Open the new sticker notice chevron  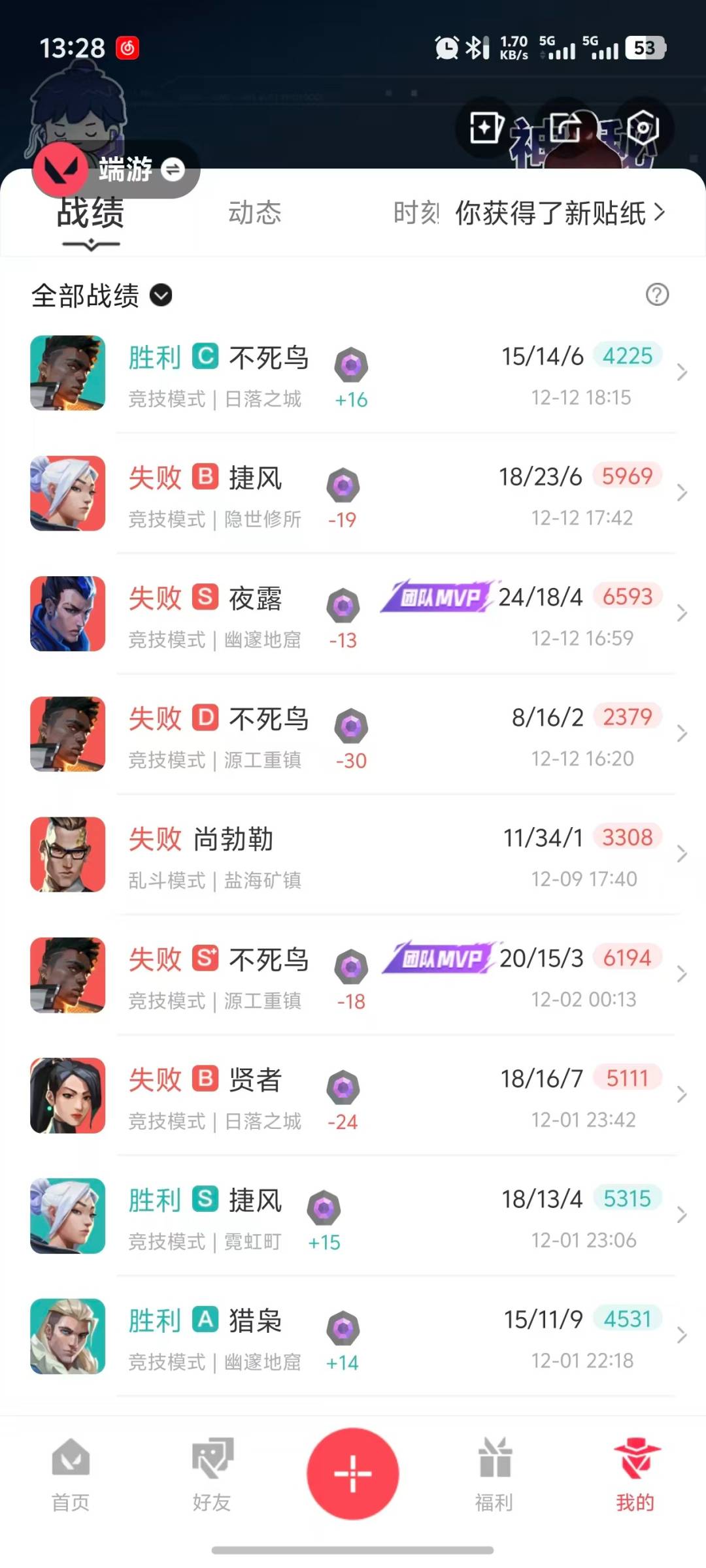pyautogui.click(x=662, y=211)
